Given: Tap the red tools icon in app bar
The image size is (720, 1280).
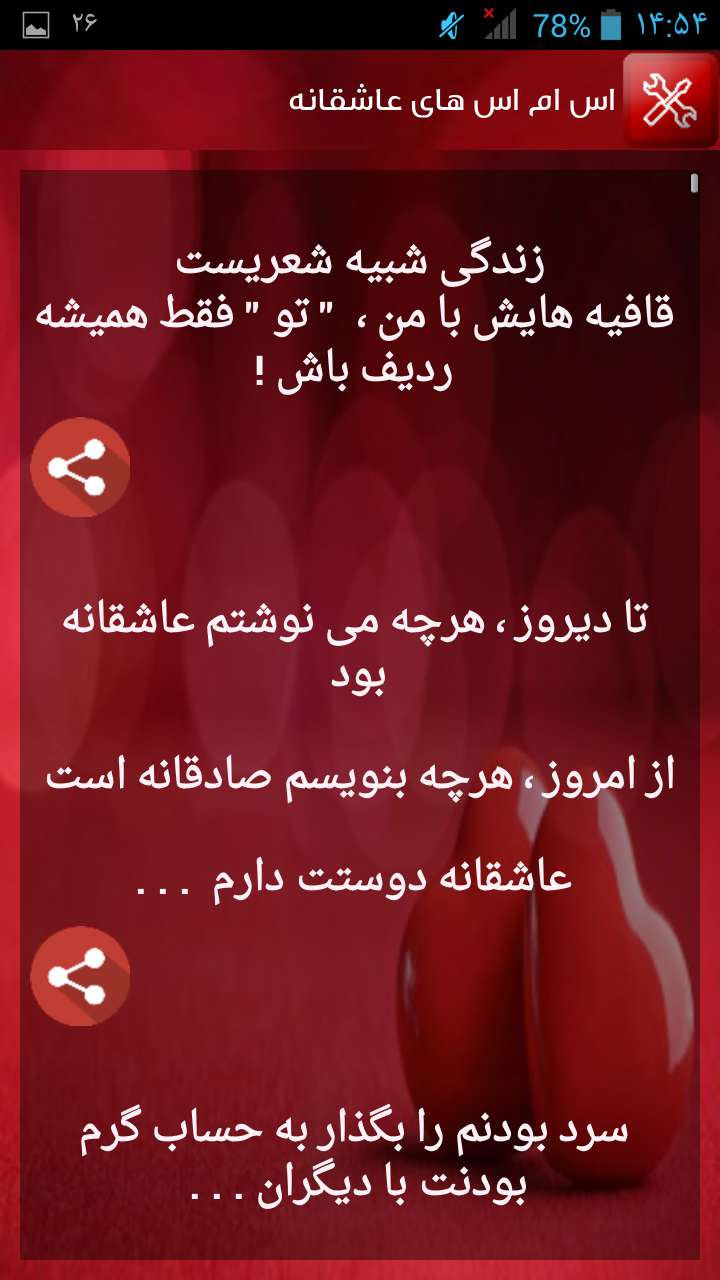Looking at the screenshot, I should pos(669,101).
